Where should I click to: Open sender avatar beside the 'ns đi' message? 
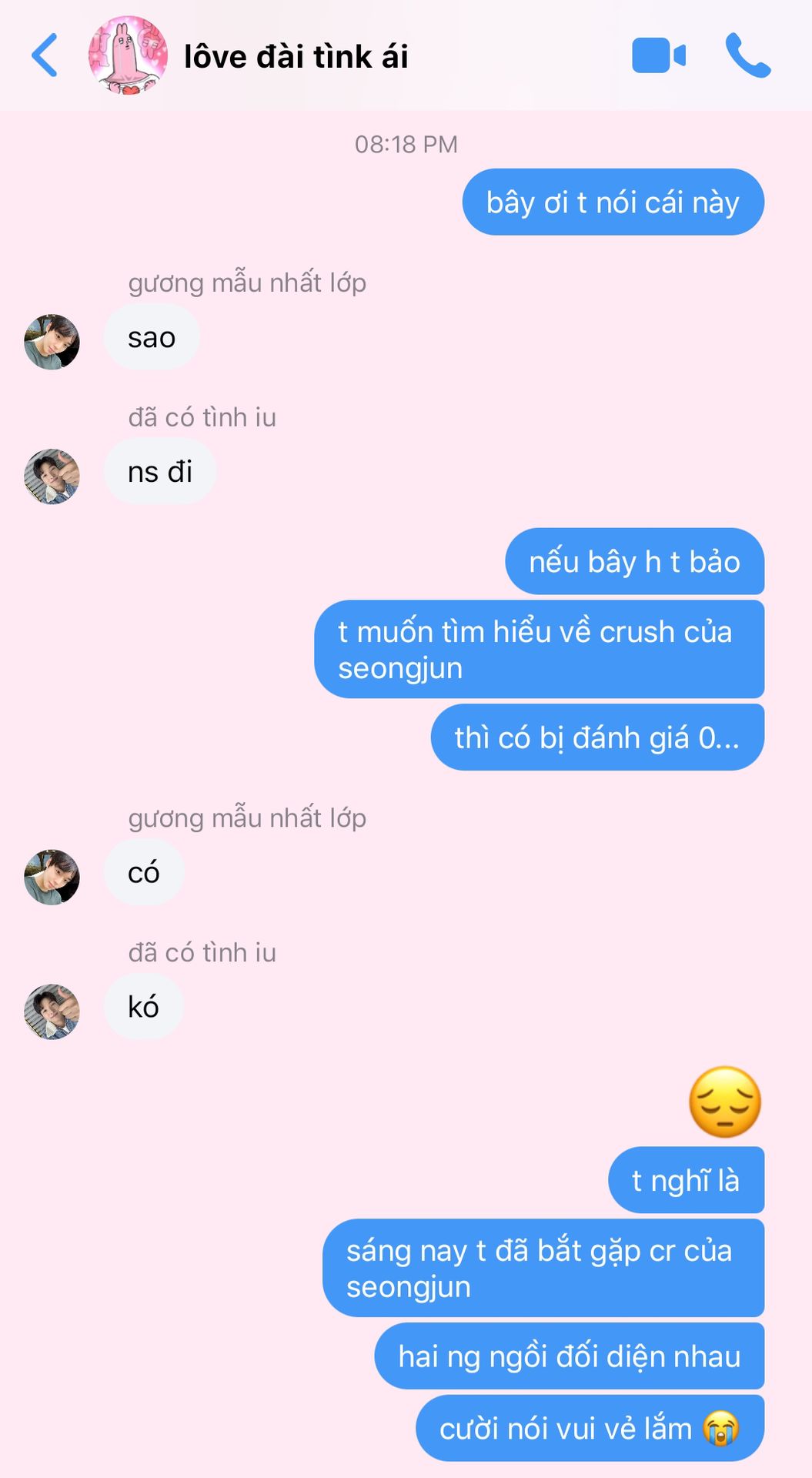tap(52, 477)
